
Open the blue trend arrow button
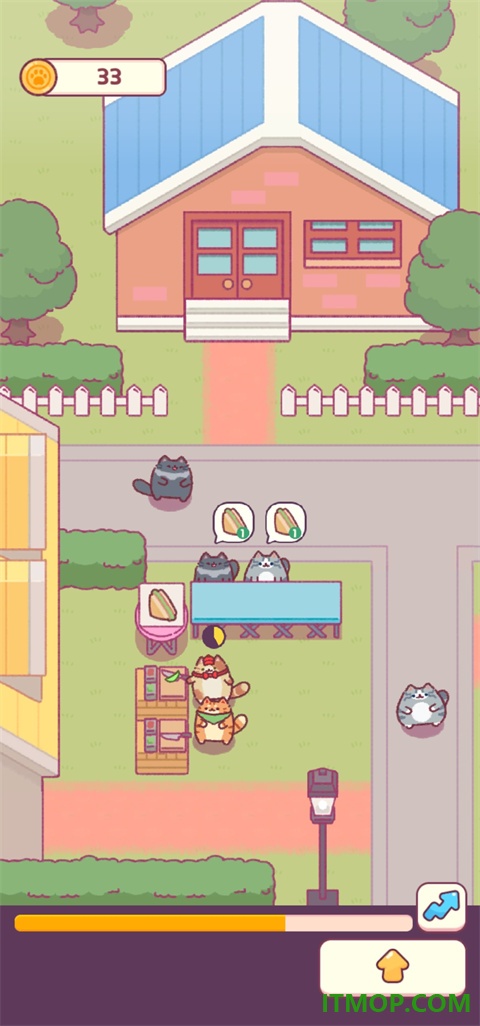pos(441,906)
